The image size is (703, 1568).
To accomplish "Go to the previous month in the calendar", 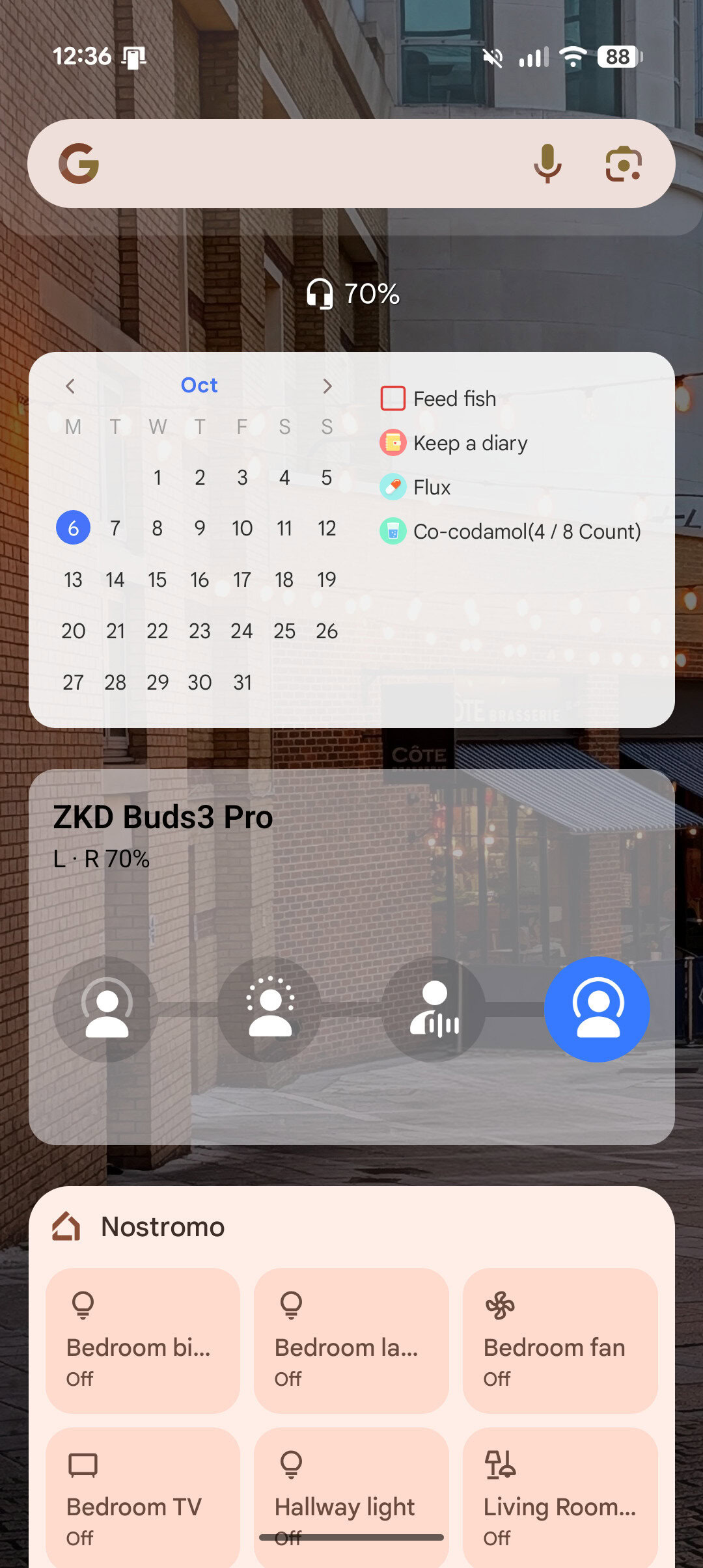I will 70,386.
